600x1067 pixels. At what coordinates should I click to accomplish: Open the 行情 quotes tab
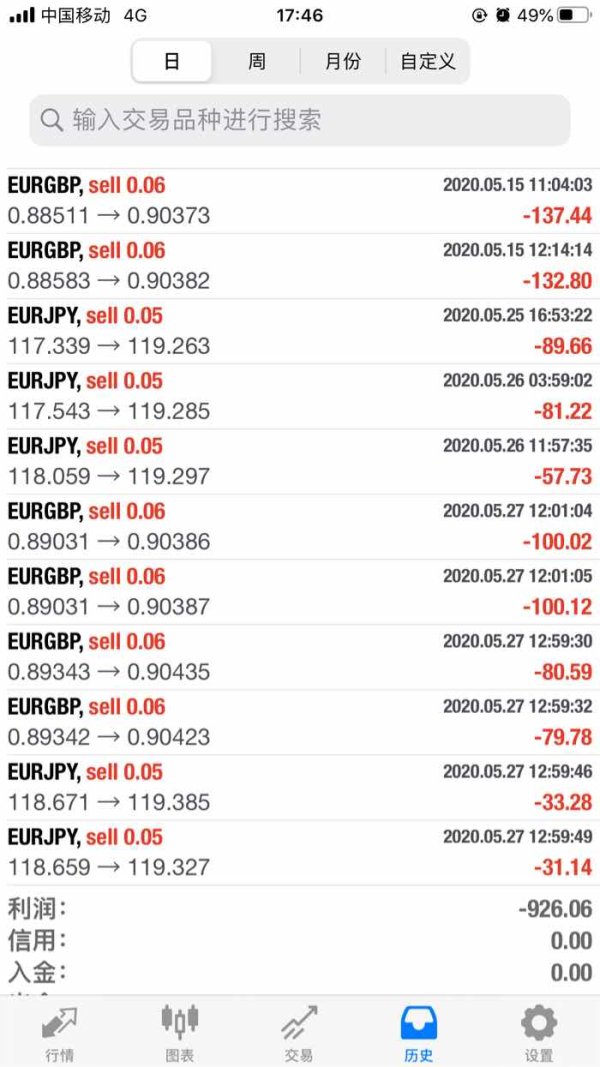tap(60, 1034)
